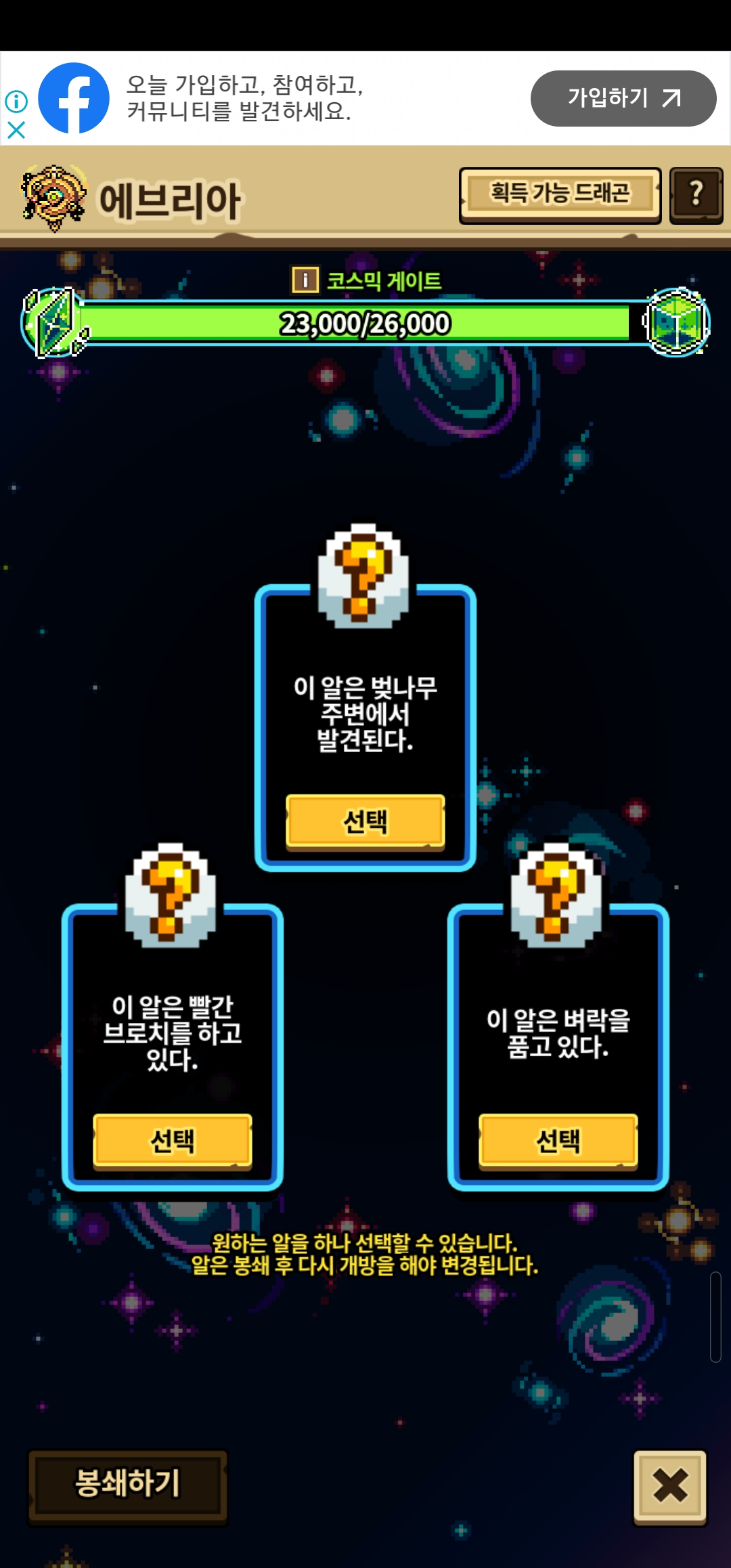Open the ad info icon
This screenshot has height=1568, width=731.
16,102
